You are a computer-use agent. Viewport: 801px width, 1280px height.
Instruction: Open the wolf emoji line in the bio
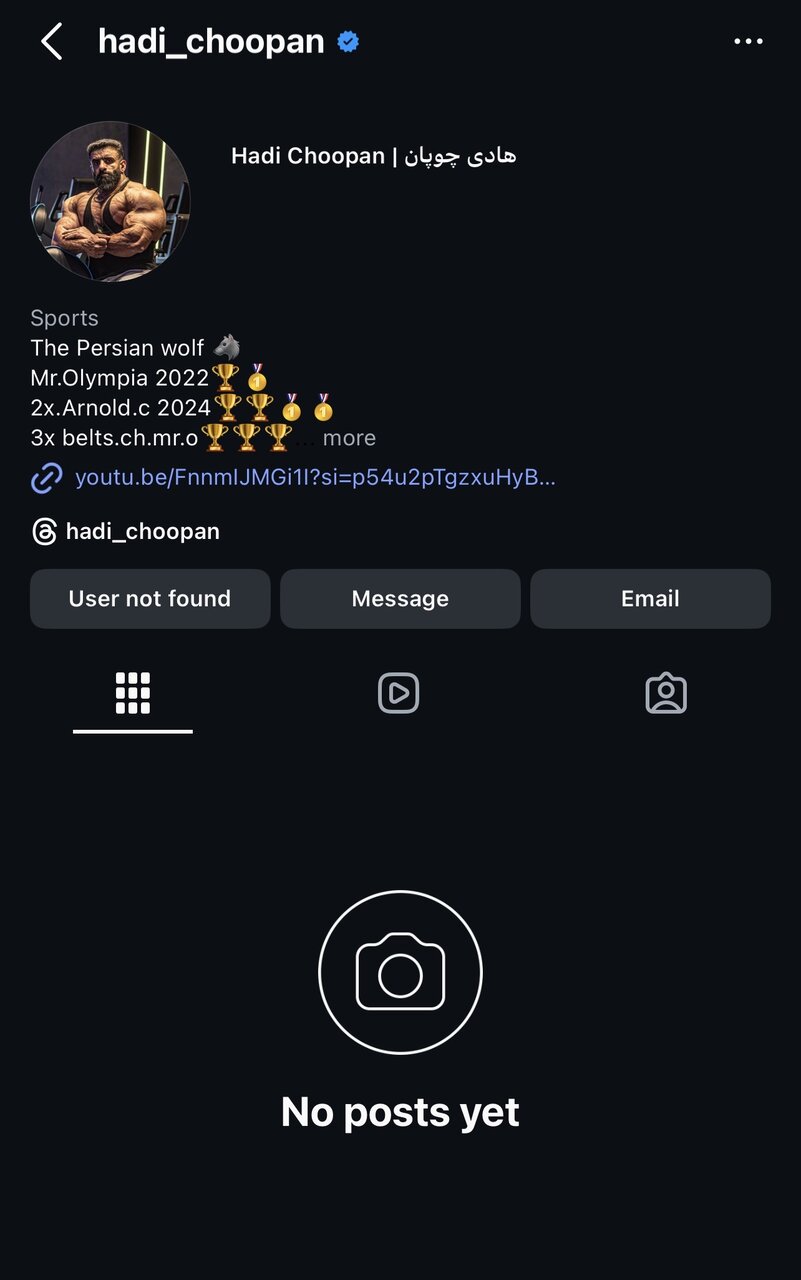click(132, 347)
